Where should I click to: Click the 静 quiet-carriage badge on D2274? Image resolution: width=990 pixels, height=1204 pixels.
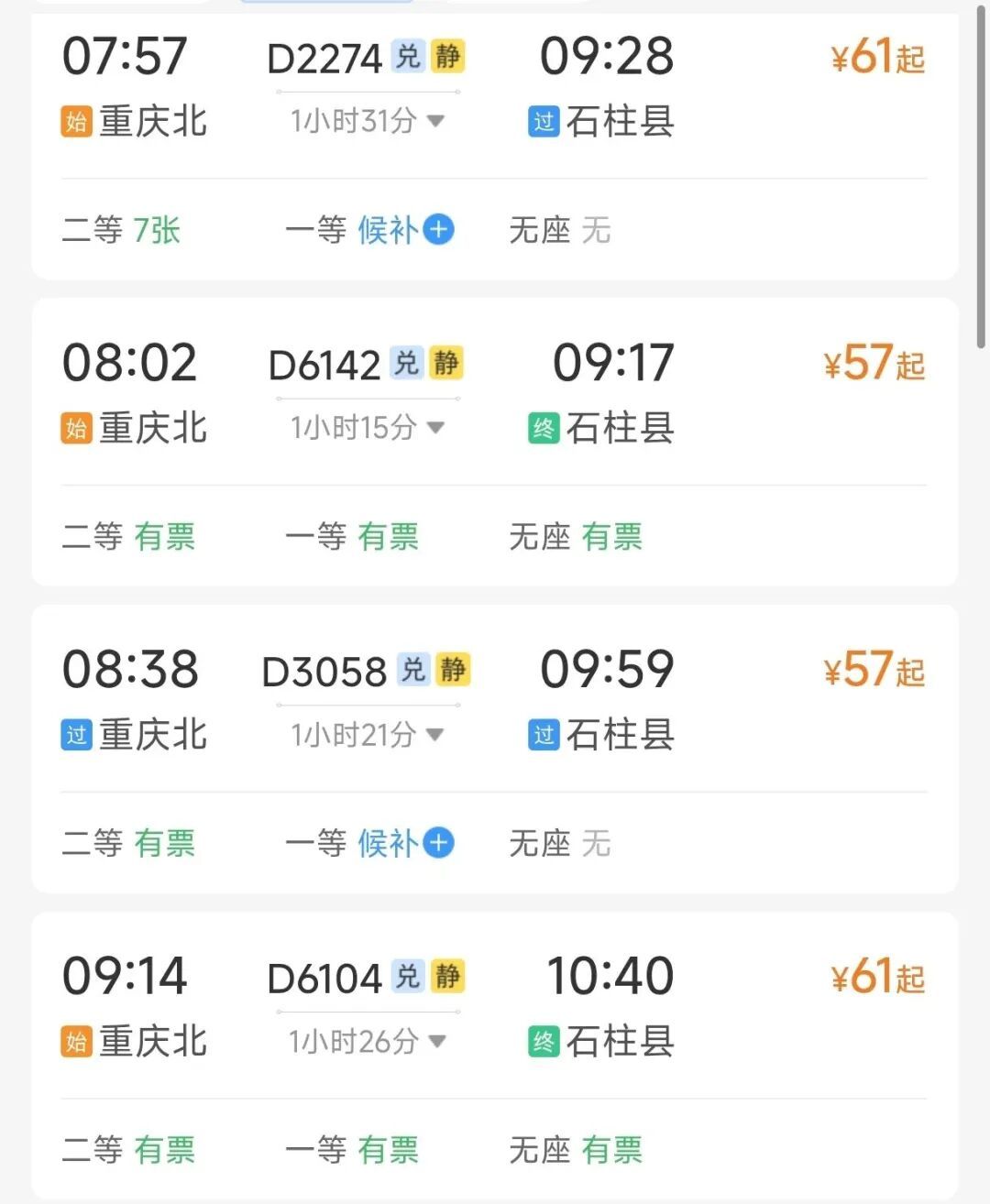coord(450,56)
